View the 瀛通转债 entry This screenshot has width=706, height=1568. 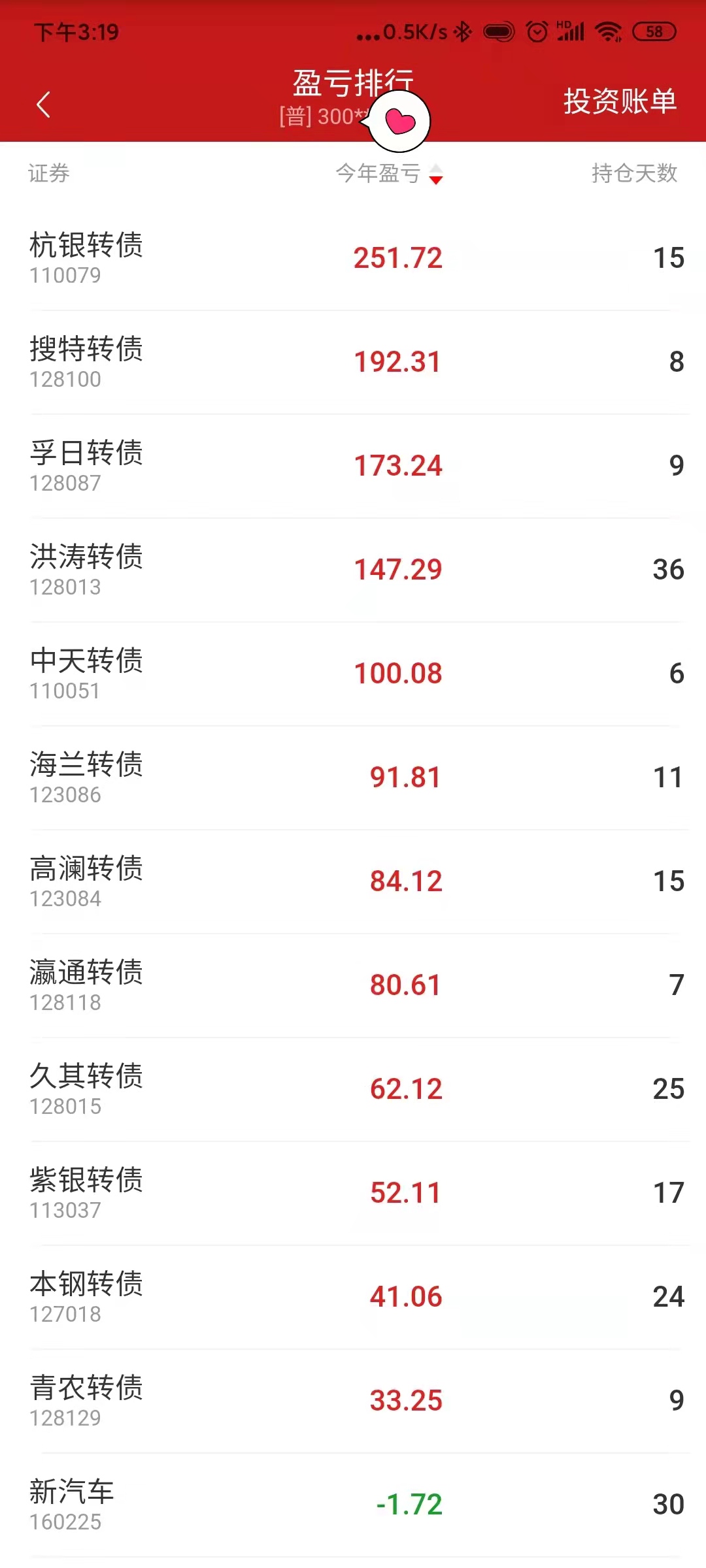(x=353, y=985)
